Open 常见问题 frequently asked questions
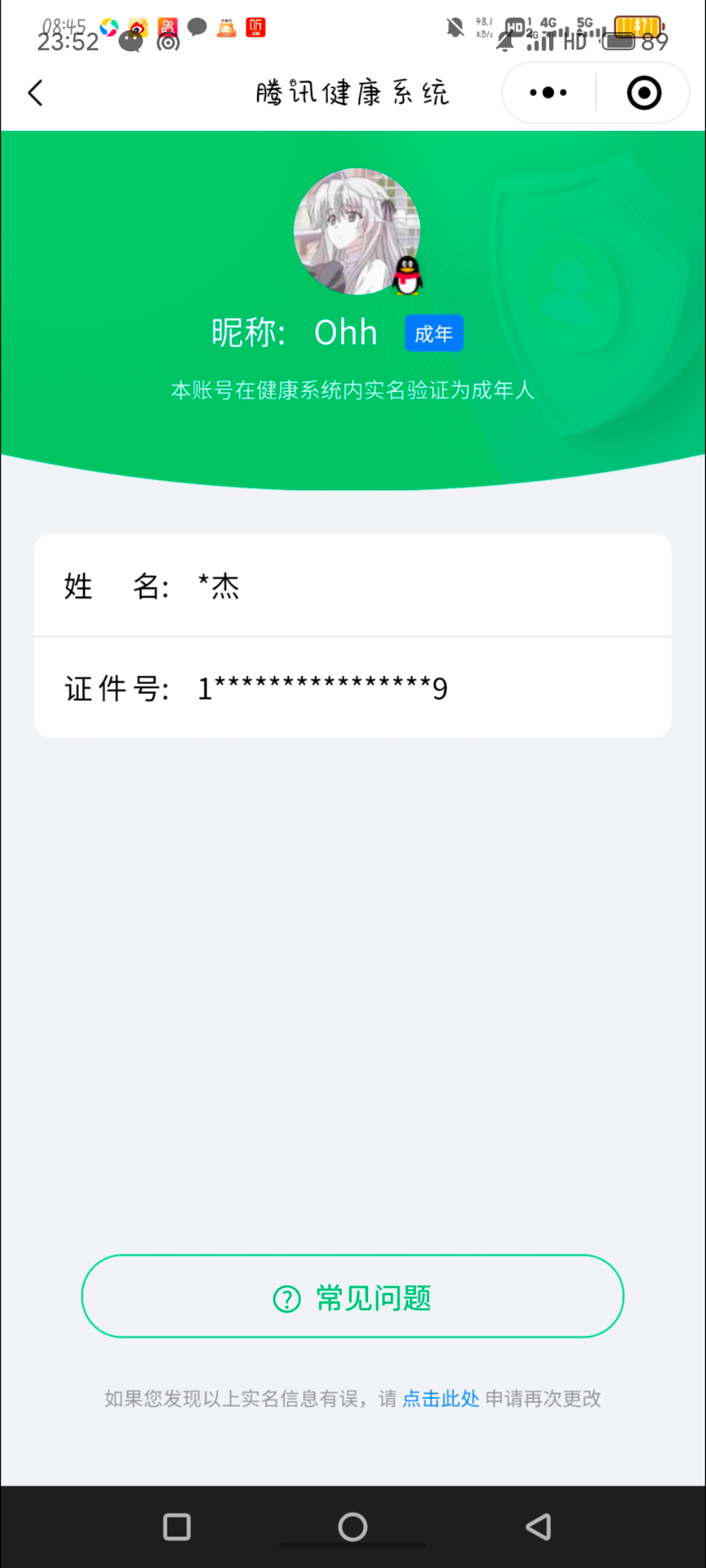The height and width of the screenshot is (1568, 706). 352,1298
